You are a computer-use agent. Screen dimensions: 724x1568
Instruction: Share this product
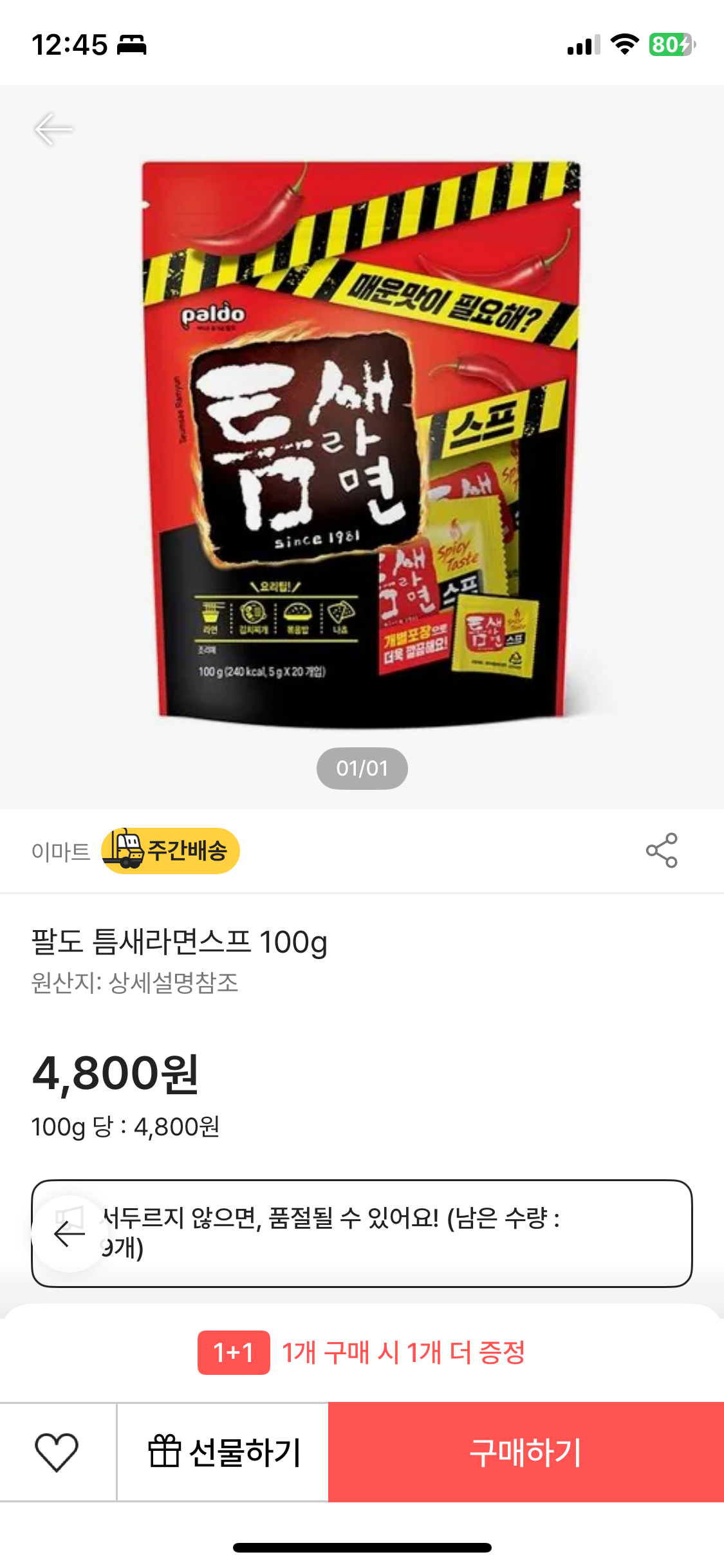pyautogui.click(x=662, y=850)
